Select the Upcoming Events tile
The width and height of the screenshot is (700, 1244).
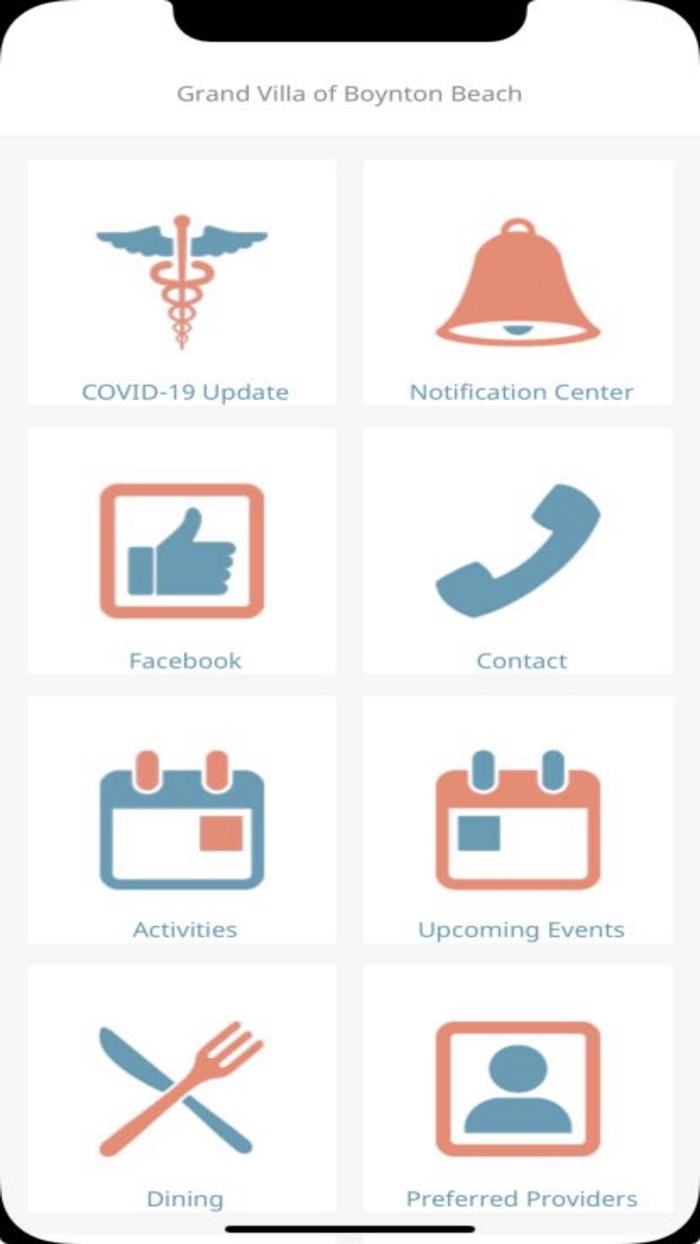(518, 820)
